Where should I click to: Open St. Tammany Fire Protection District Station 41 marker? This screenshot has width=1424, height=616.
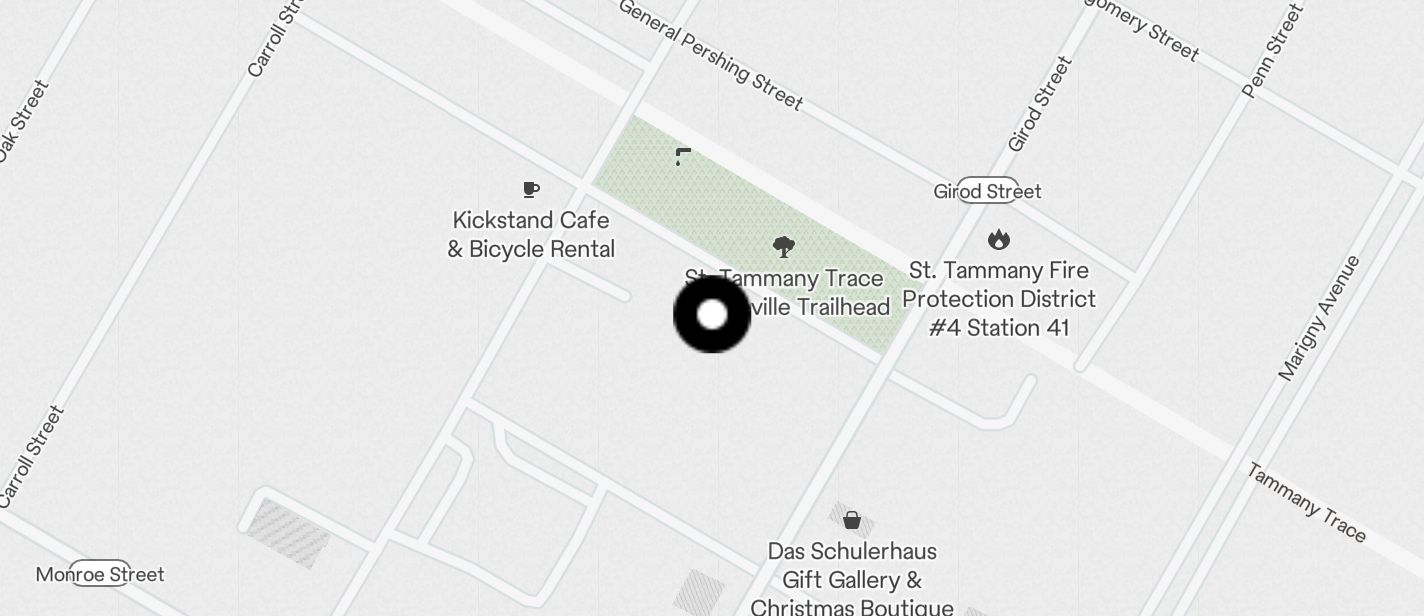pos(998,240)
